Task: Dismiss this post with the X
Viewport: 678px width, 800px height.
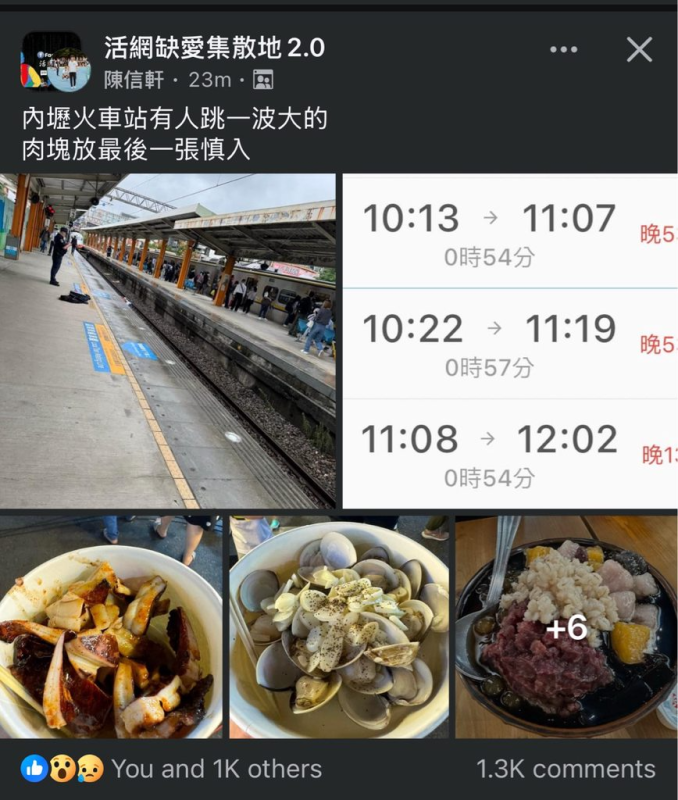Action: coord(639,49)
